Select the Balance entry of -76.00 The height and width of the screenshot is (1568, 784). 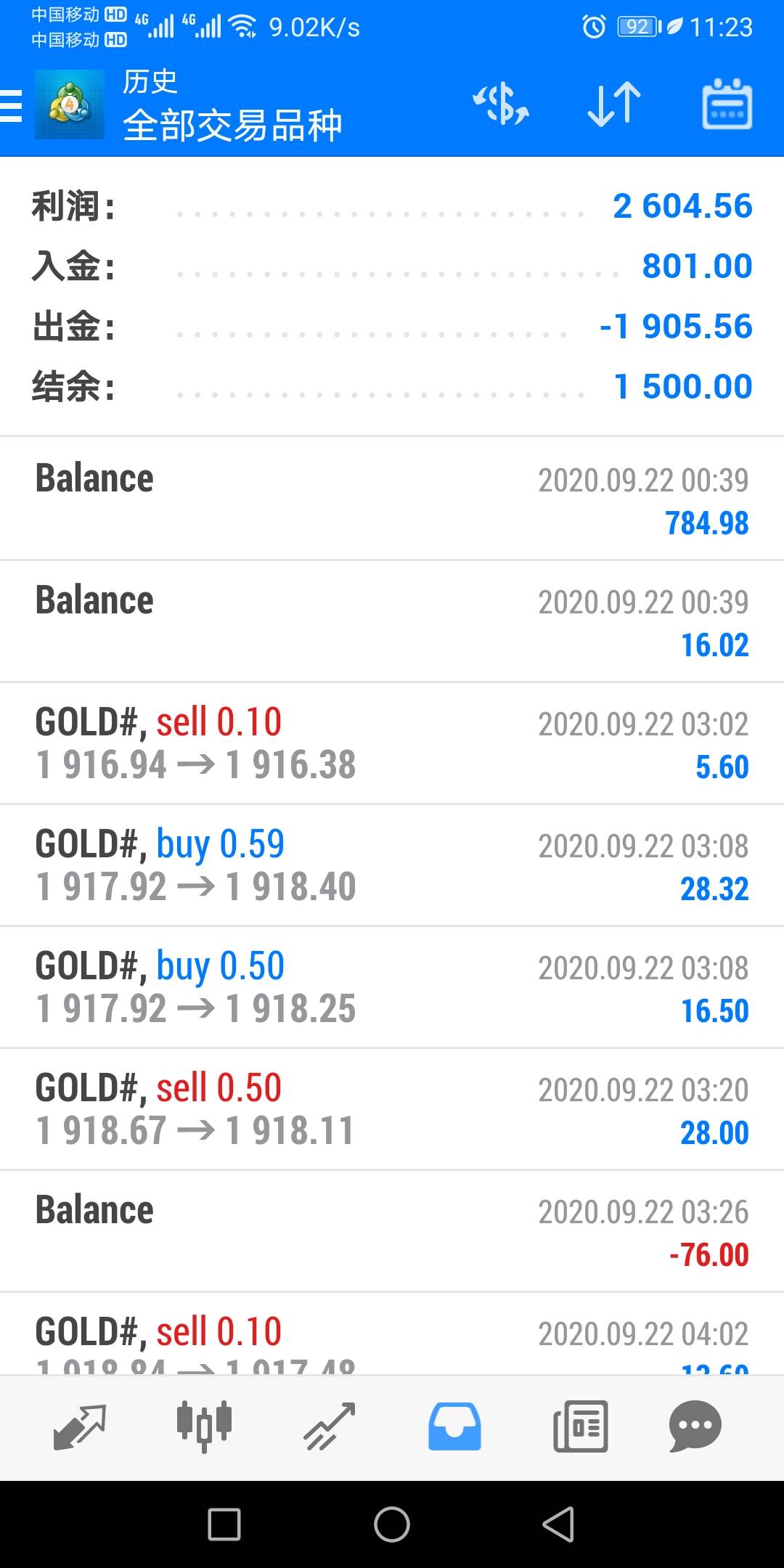(x=392, y=1231)
